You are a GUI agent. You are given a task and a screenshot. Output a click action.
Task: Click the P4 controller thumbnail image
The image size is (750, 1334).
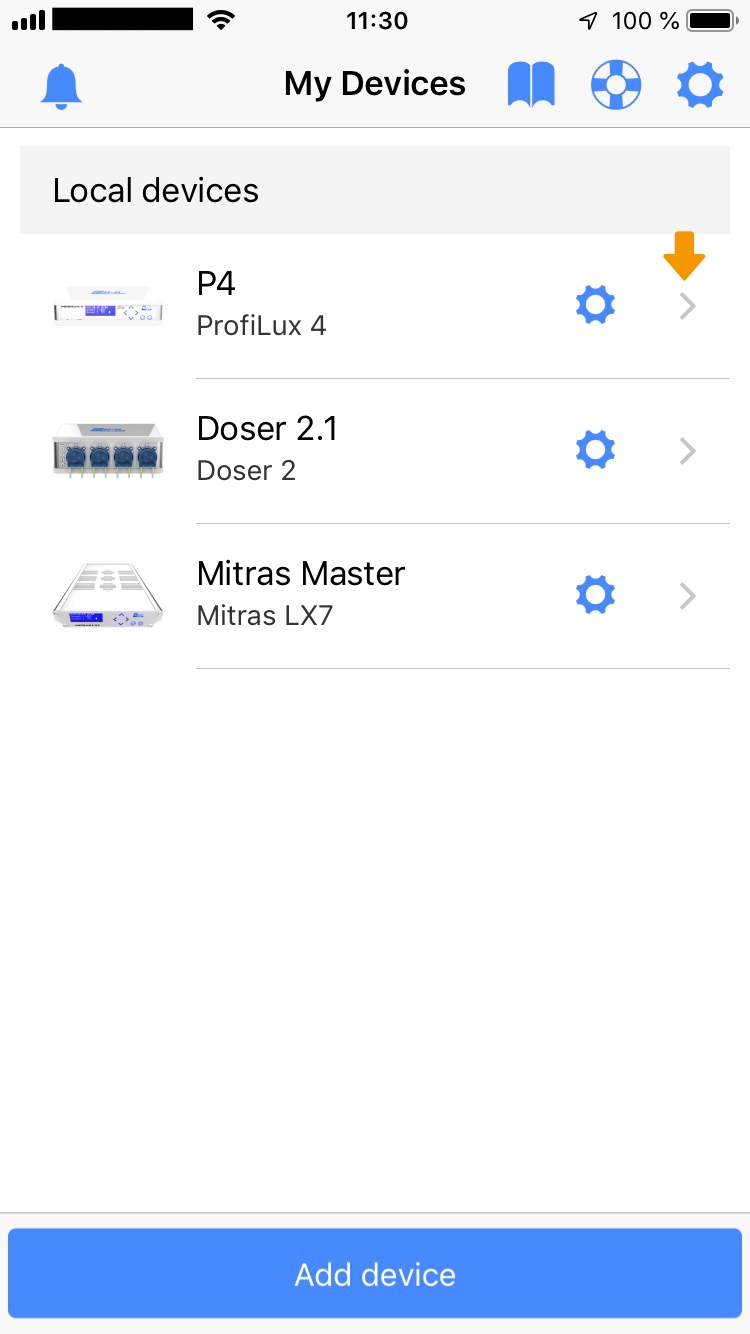(108, 305)
